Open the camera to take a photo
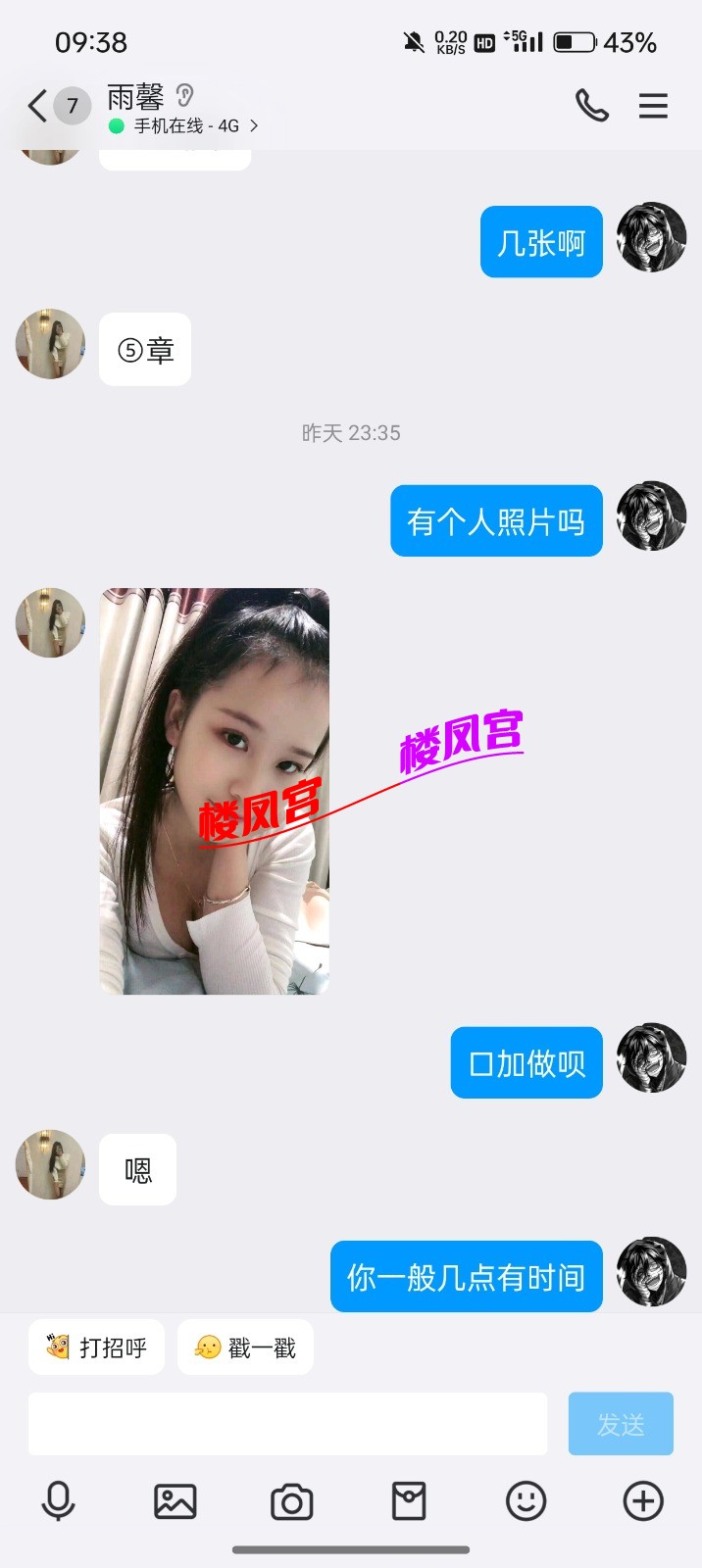Viewport: 702px width, 1568px height. coord(291,1501)
